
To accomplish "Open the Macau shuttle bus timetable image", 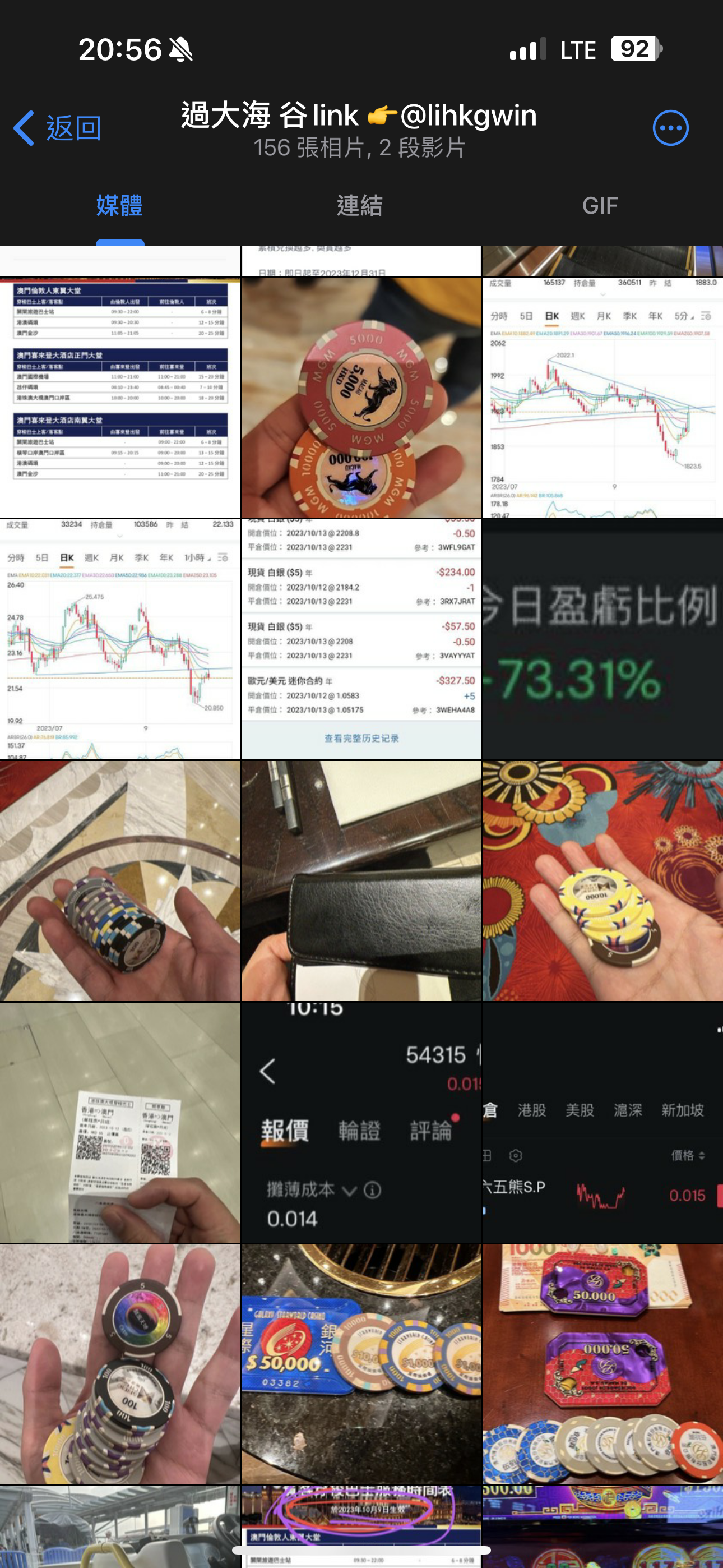I will 120,398.
